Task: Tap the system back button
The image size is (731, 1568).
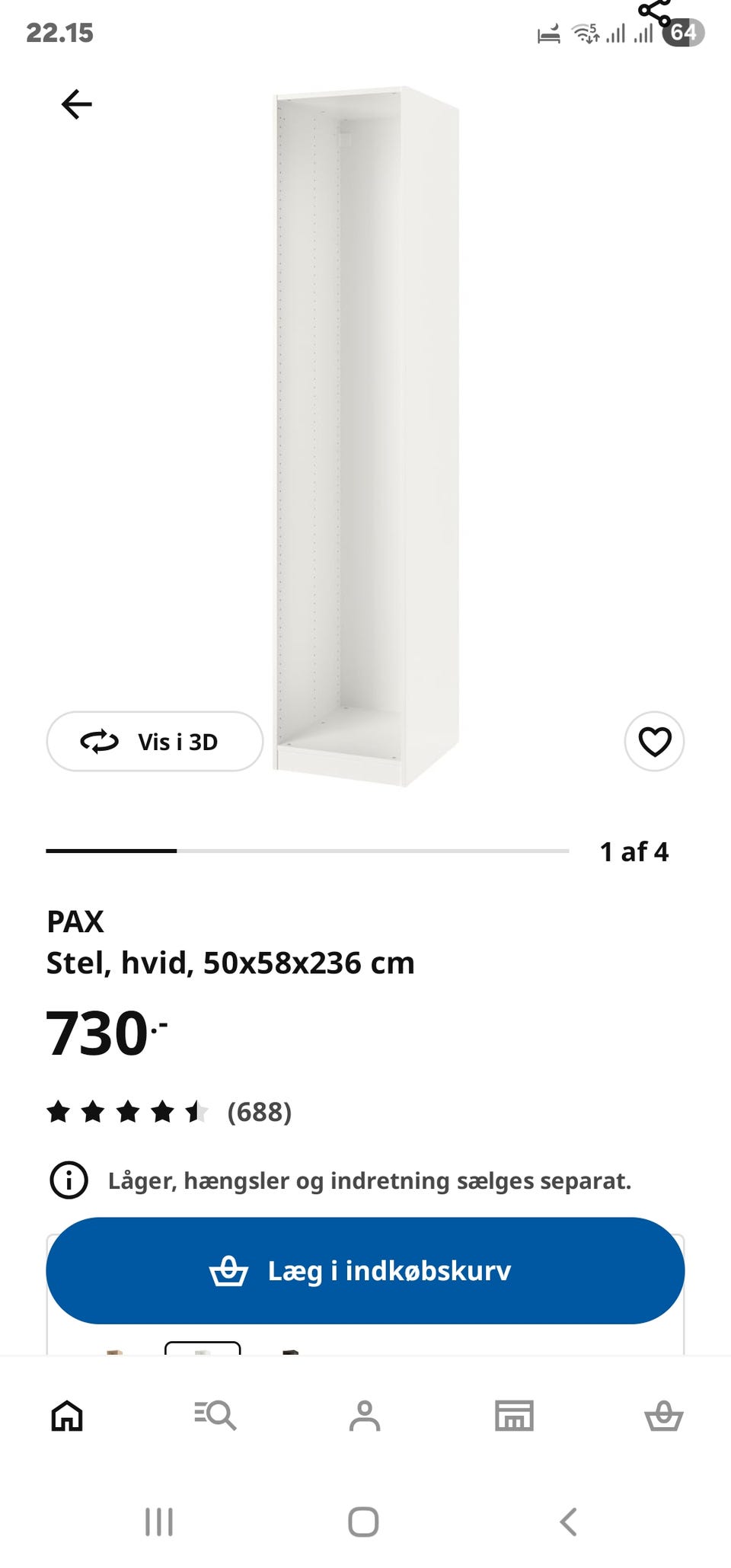Action: click(x=568, y=1522)
